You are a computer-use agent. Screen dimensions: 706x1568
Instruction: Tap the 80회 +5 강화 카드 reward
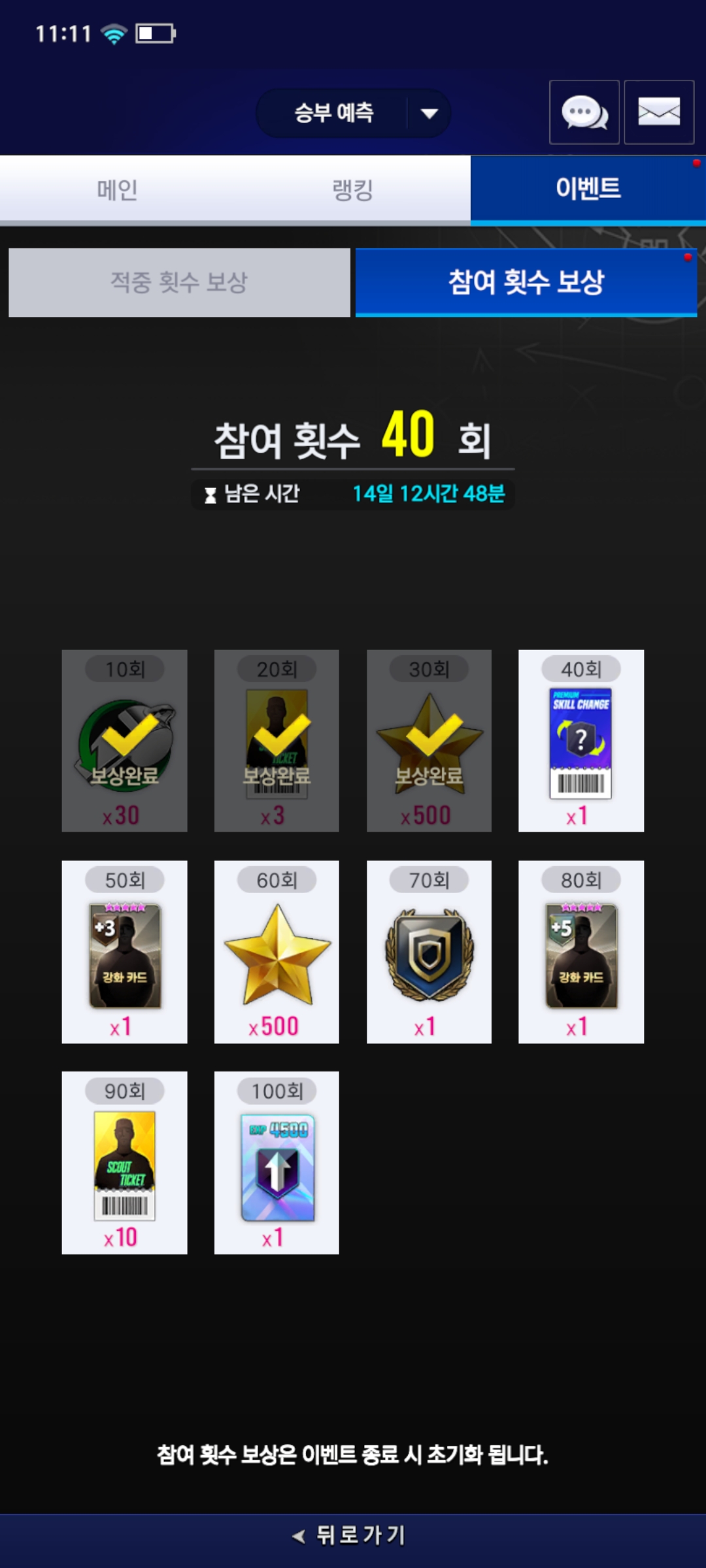tap(580, 953)
